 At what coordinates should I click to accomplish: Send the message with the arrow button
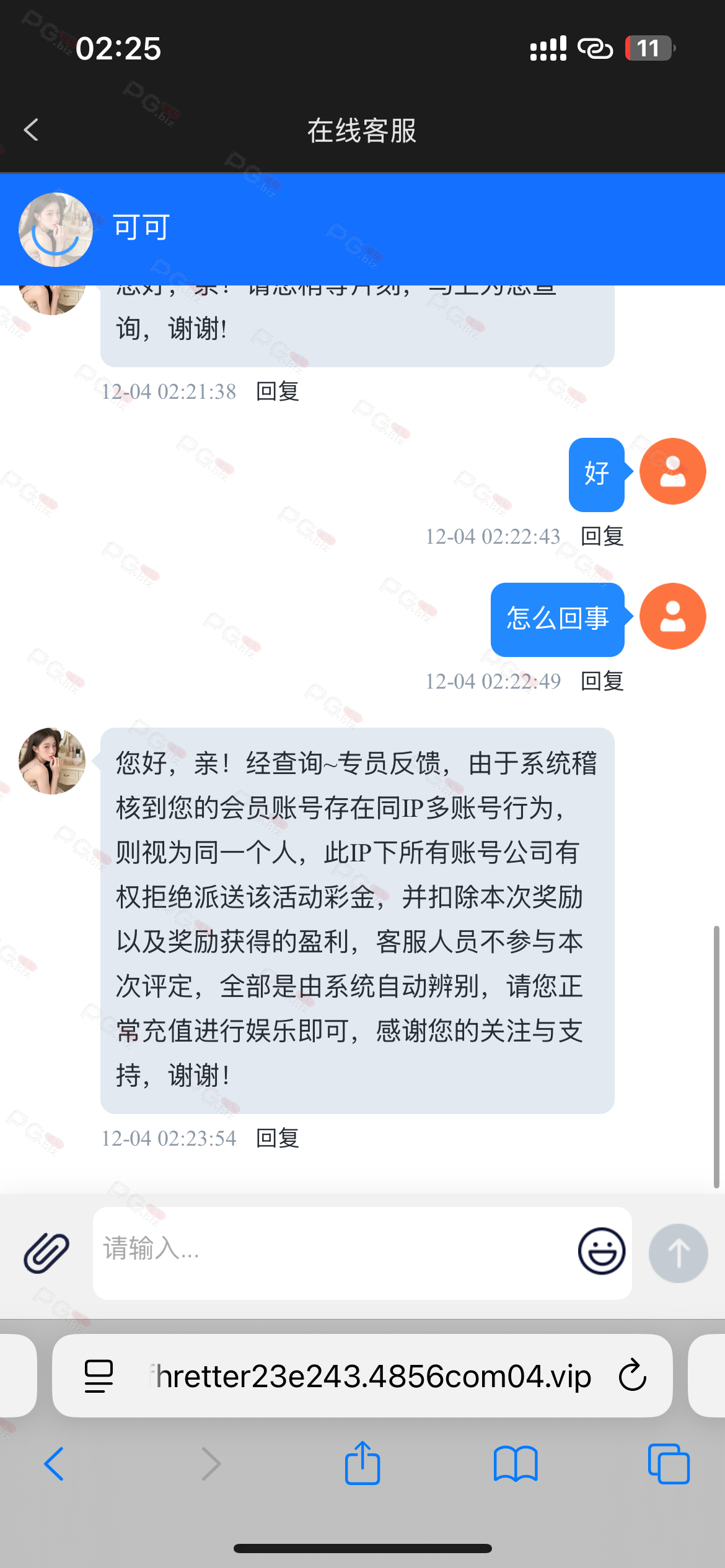[x=678, y=1253]
